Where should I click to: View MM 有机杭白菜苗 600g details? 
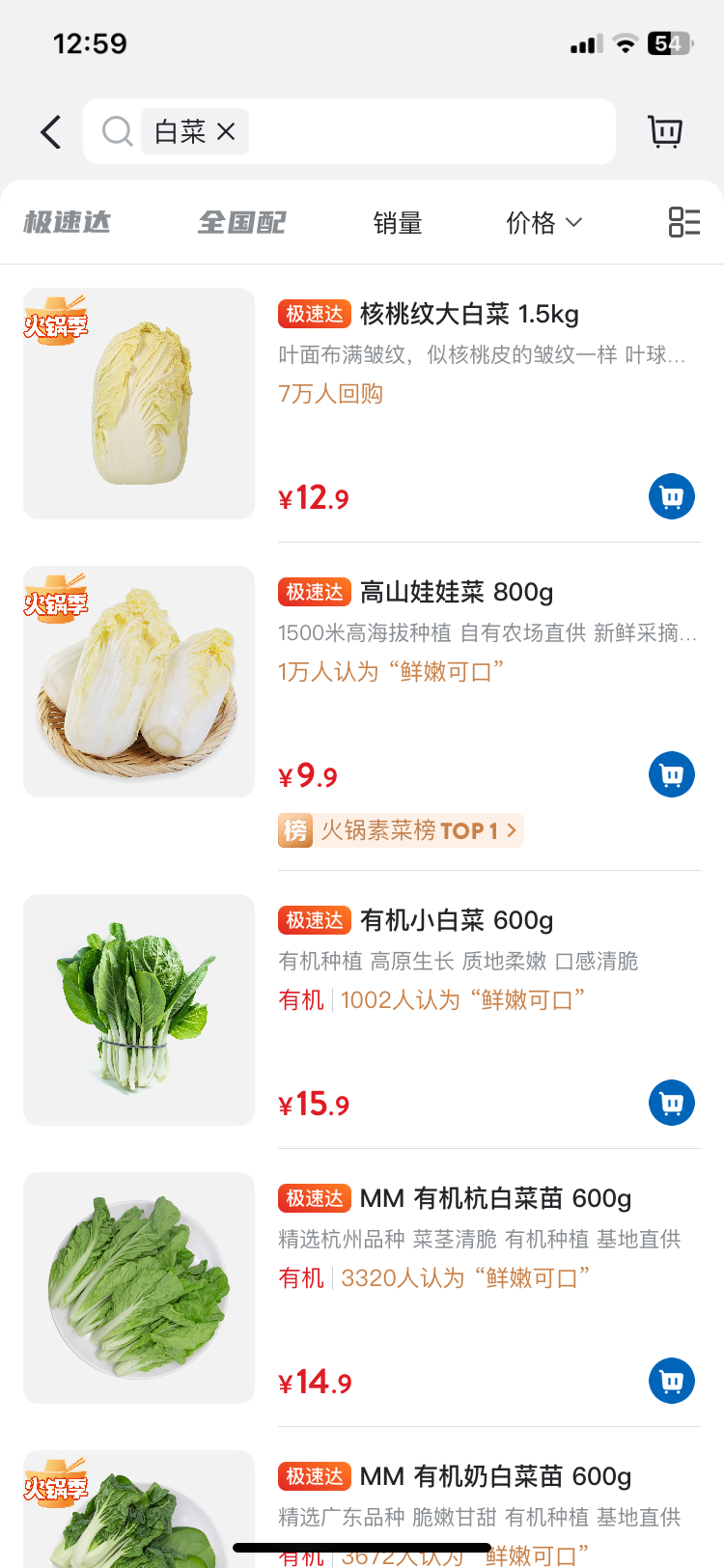point(495,1198)
